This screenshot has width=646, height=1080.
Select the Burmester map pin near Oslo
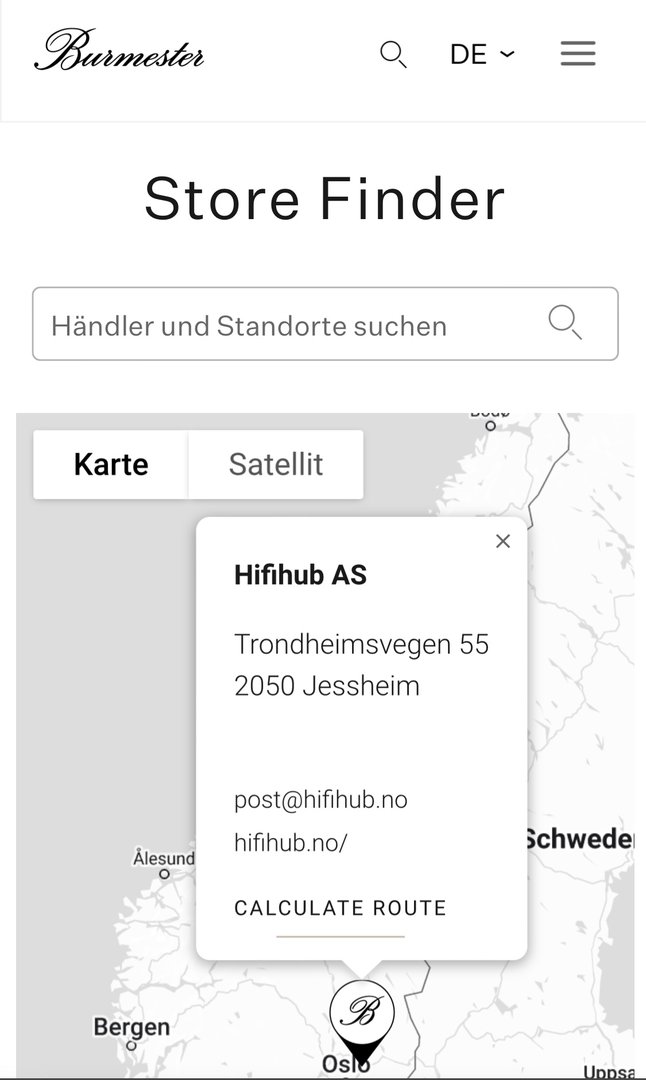[x=362, y=1012]
